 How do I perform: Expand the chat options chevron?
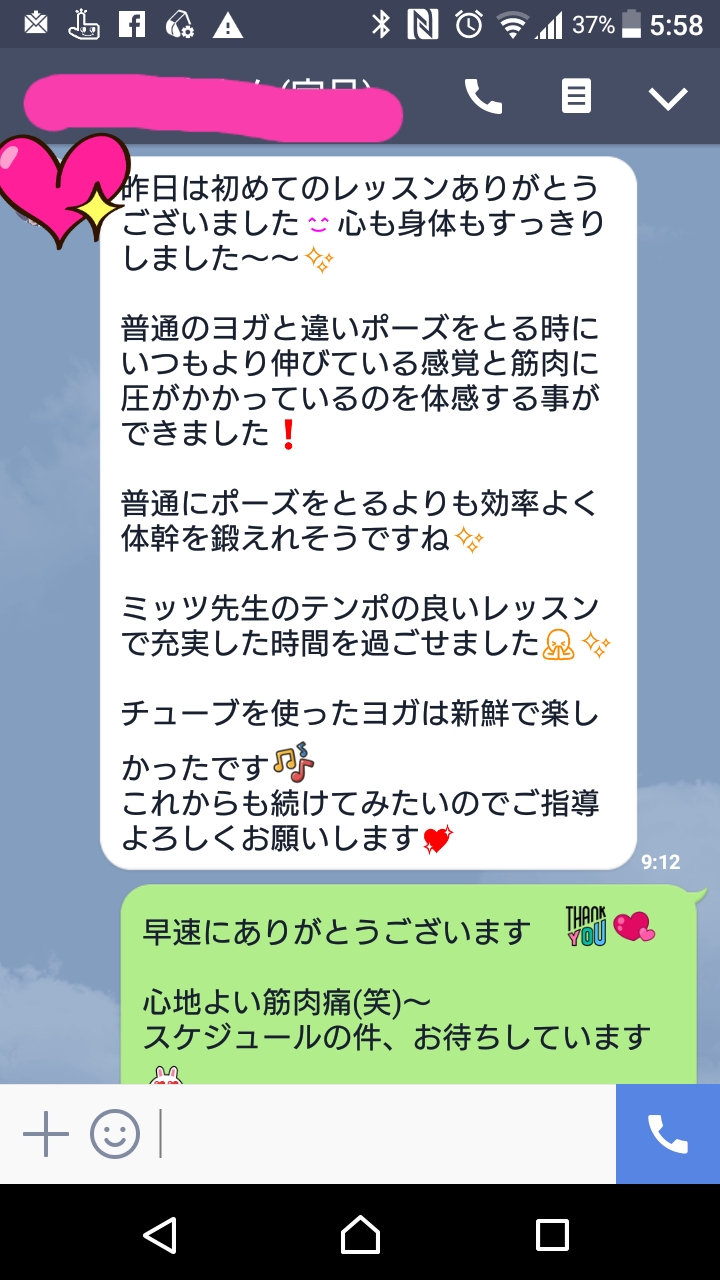pyautogui.click(x=667, y=98)
